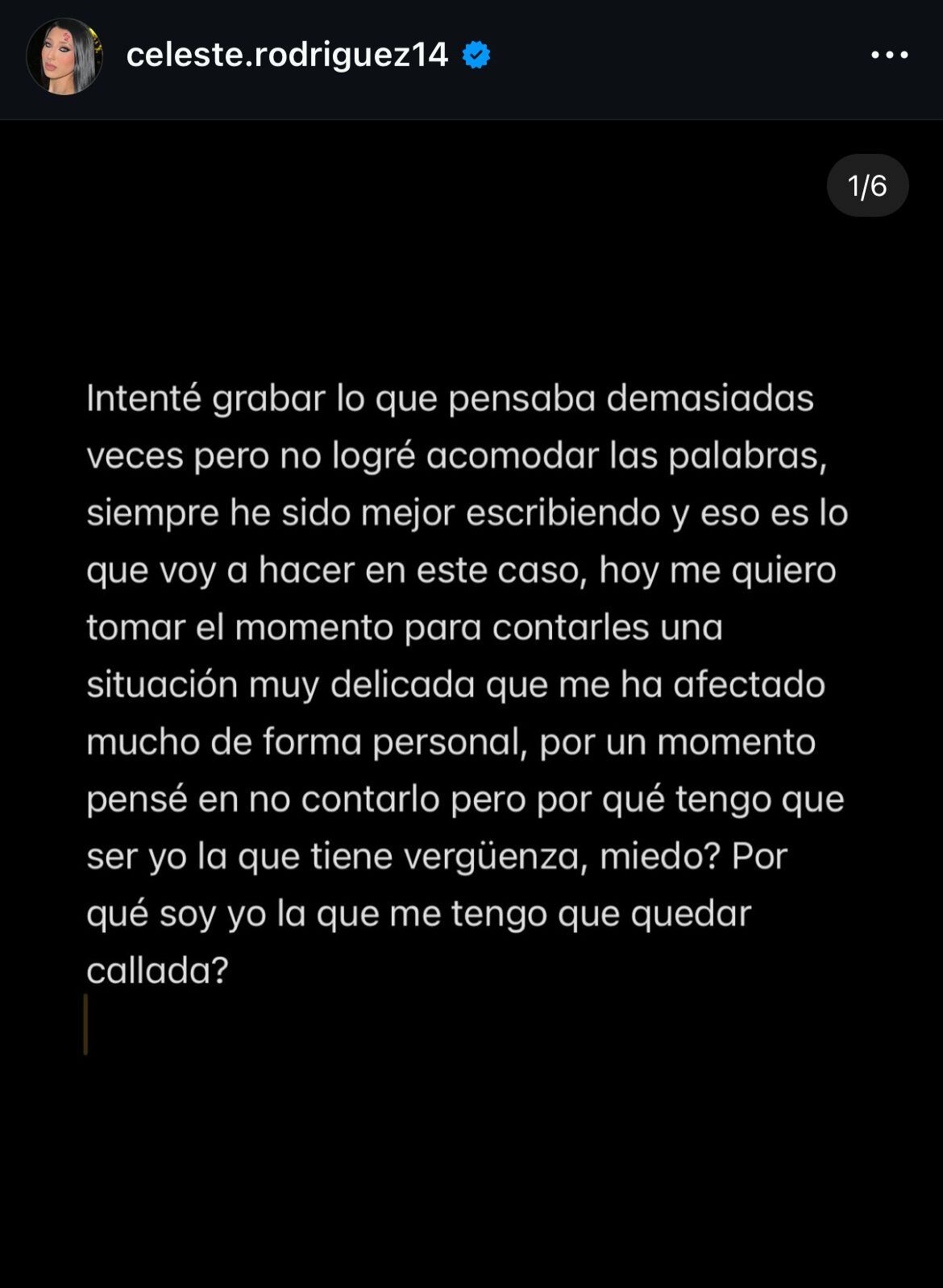
Task: Tap the word 'callada?' in the text
Action: point(158,969)
